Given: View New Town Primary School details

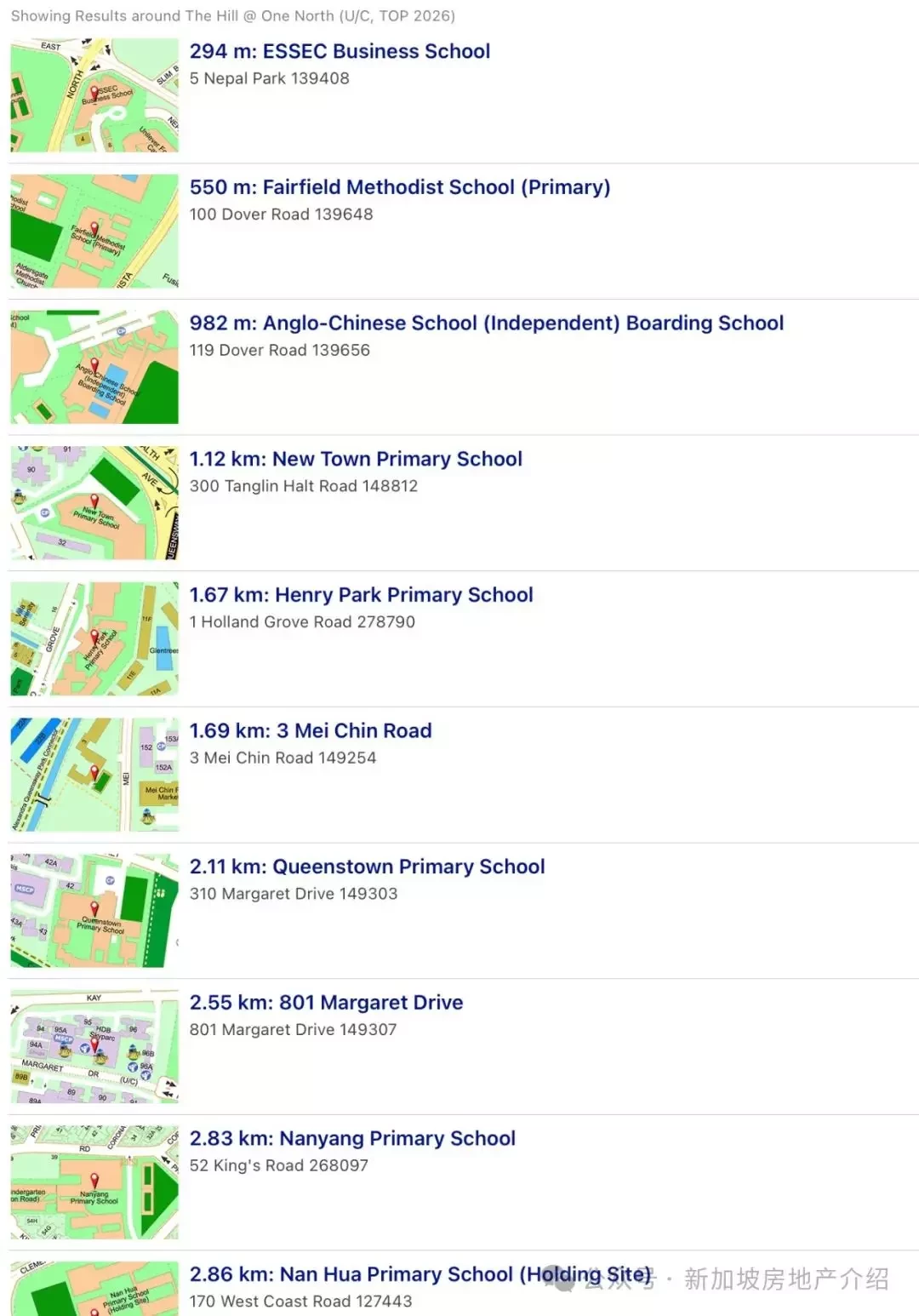Looking at the screenshot, I should coord(356,460).
